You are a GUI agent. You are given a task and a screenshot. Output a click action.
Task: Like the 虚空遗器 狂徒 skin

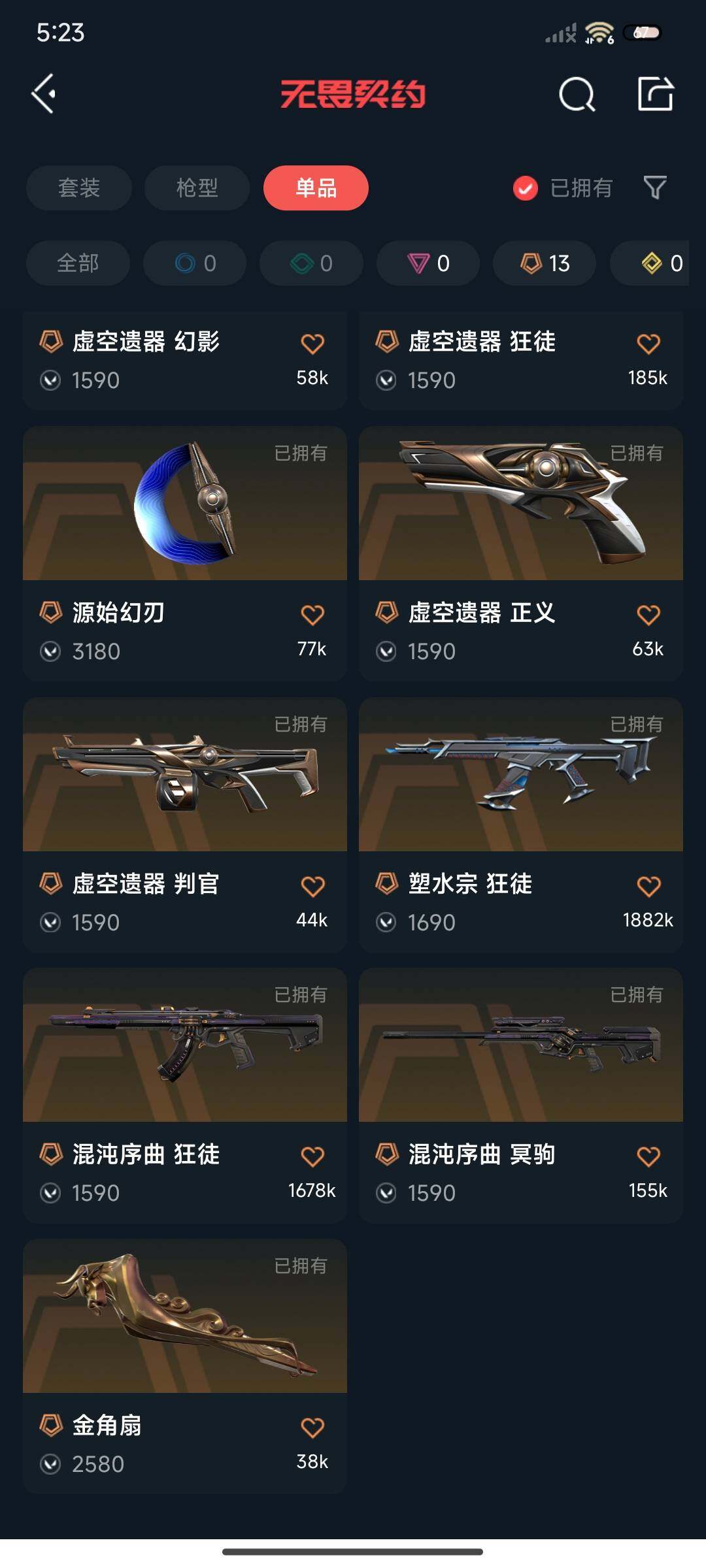pyautogui.click(x=648, y=344)
